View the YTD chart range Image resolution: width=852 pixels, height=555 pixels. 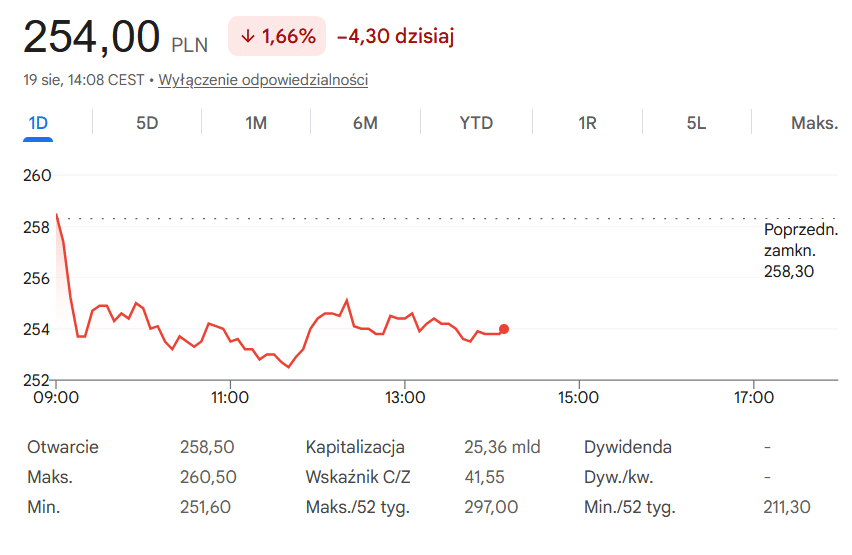476,123
